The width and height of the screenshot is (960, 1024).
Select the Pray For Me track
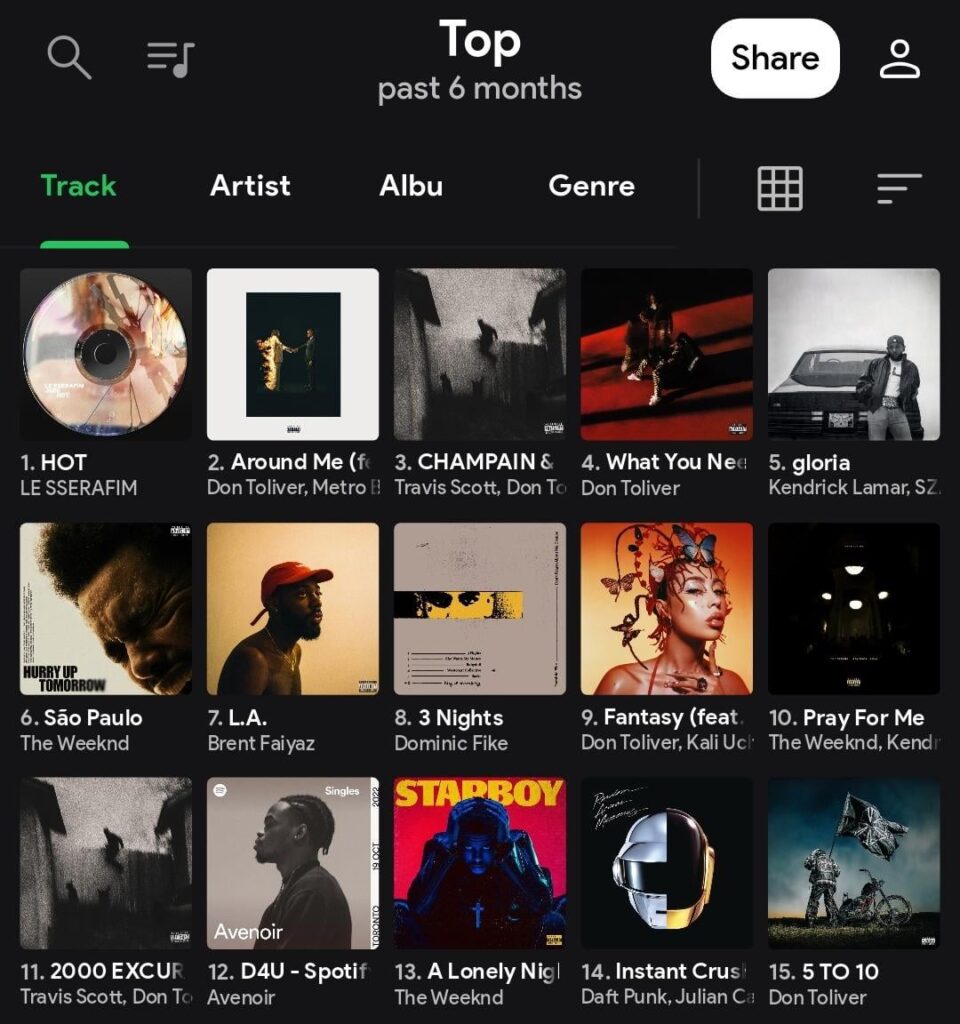(x=853, y=608)
